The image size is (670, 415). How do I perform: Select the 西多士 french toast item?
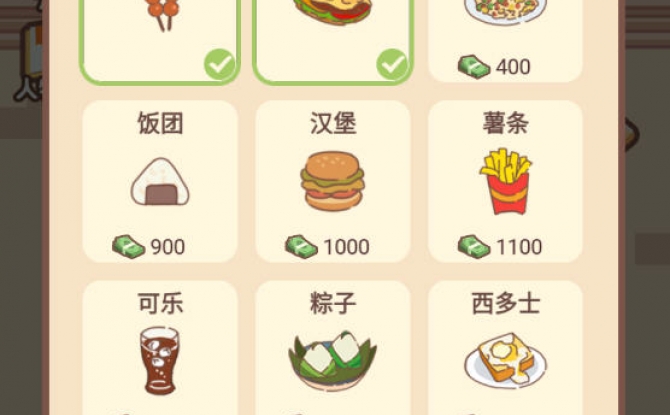click(505, 348)
